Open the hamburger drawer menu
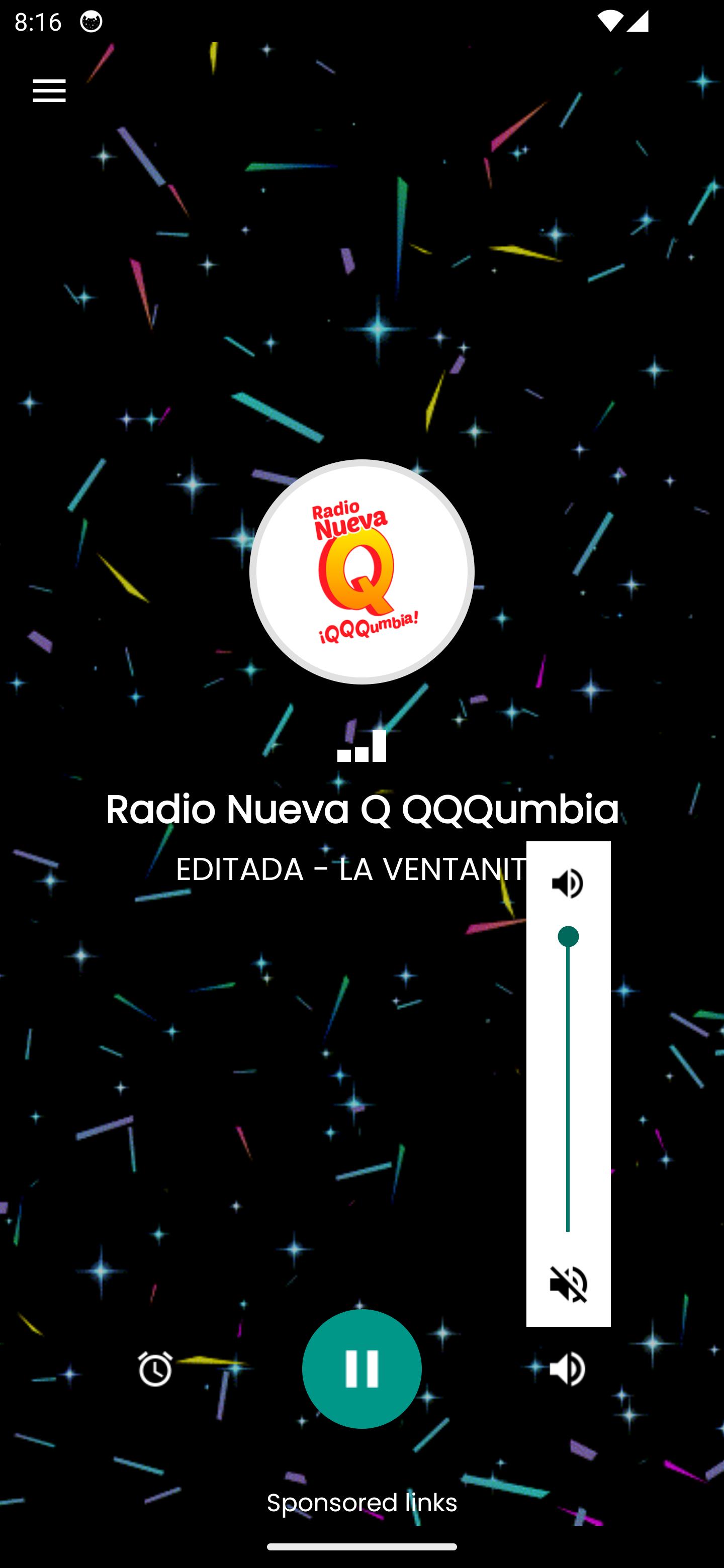The width and height of the screenshot is (724, 1568). (x=49, y=90)
